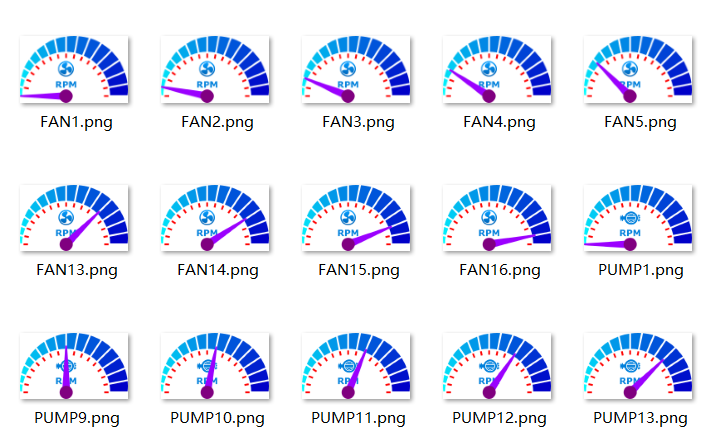Select the PUMP1.png image
Viewport: 716px width, 448px height.
639,217
